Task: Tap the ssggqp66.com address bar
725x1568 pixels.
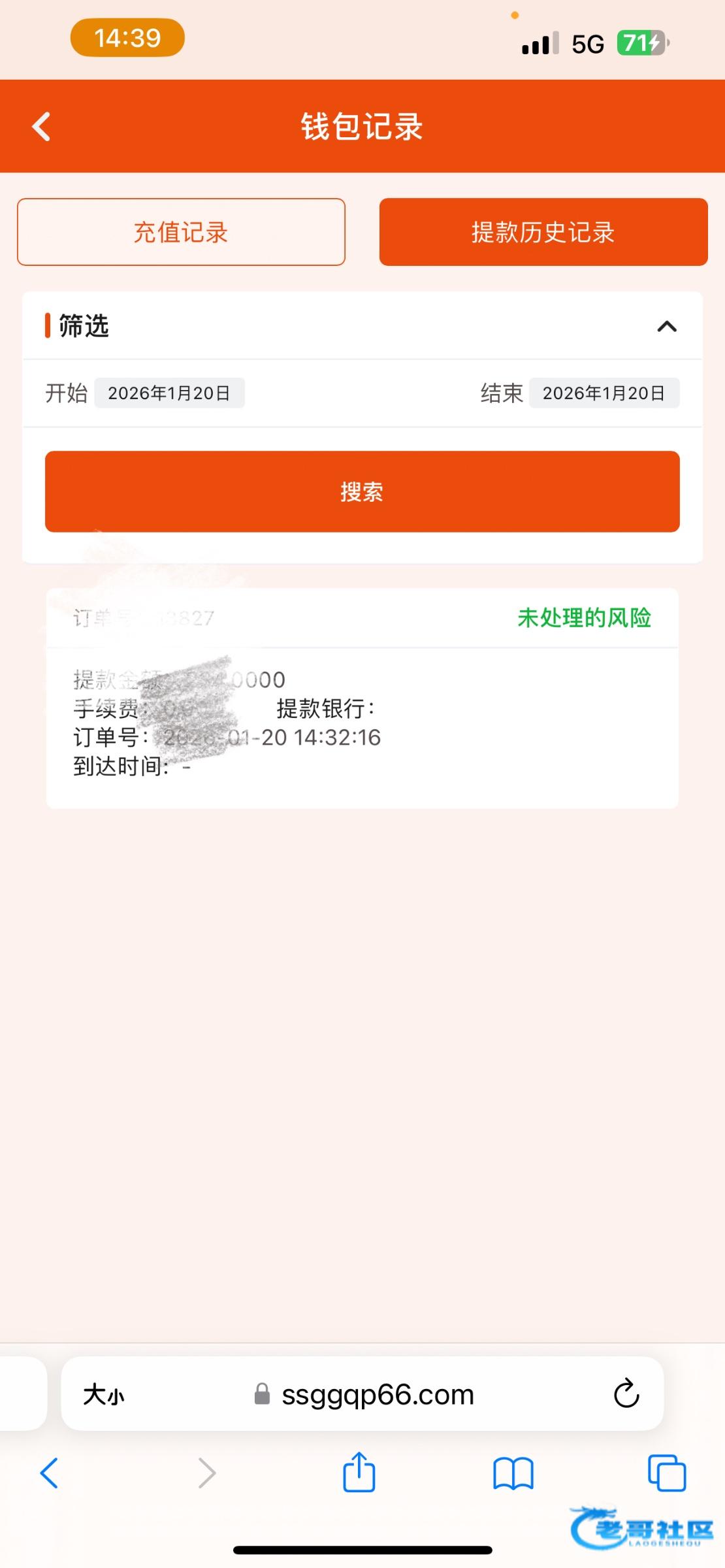Action: point(377,1395)
